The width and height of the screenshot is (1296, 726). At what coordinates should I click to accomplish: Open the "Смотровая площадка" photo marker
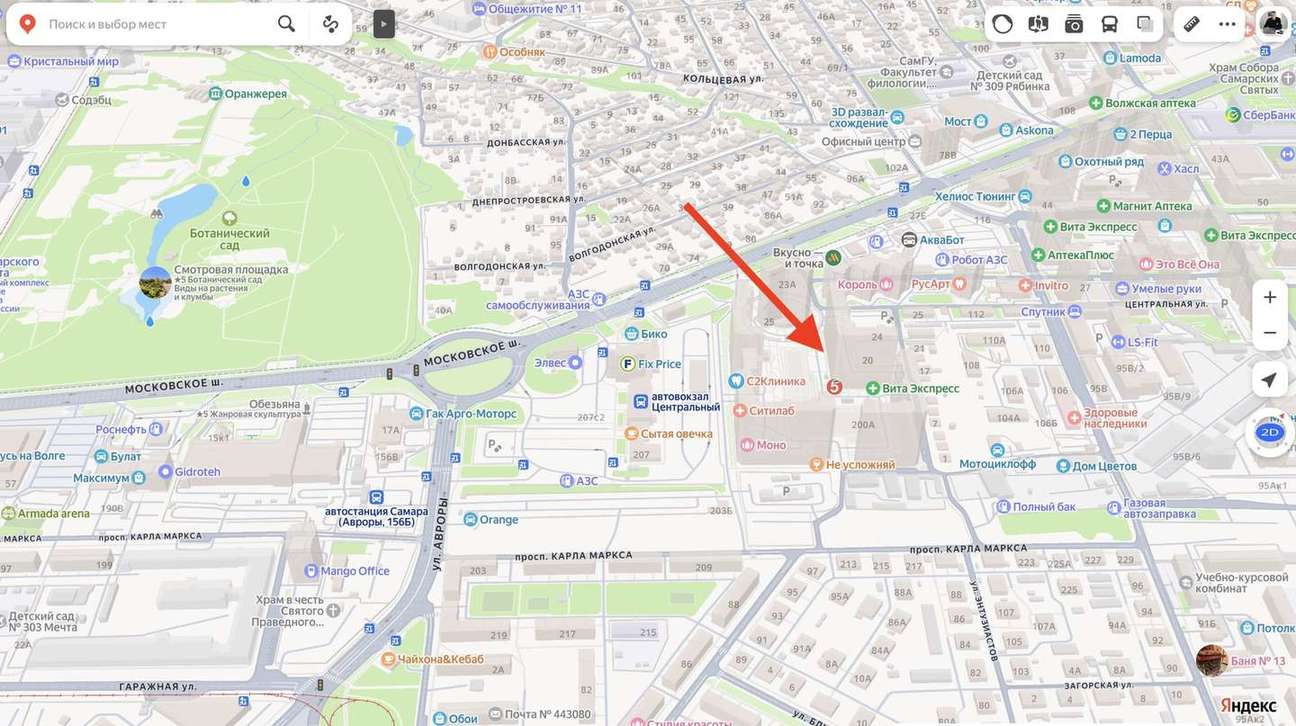click(x=155, y=283)
